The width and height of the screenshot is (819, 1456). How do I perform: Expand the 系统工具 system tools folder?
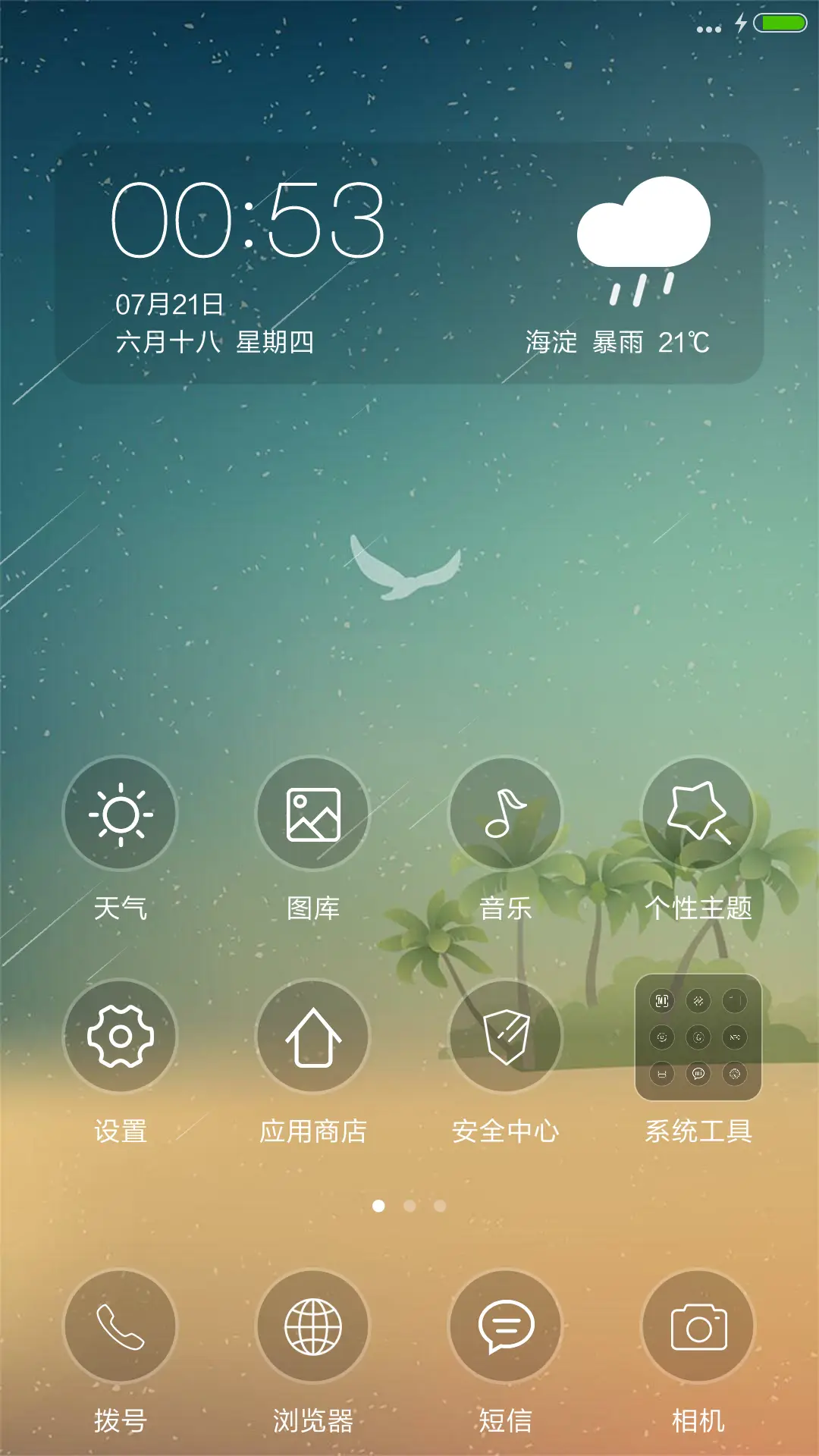[x=698, y=1039]
